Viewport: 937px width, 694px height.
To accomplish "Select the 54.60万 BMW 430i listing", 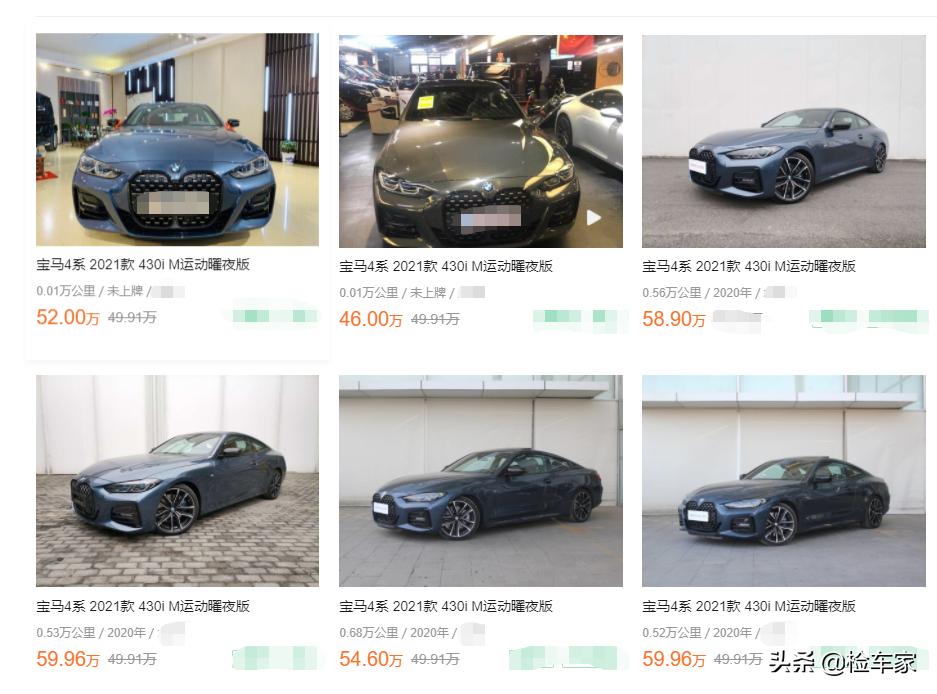I will 480,481.
